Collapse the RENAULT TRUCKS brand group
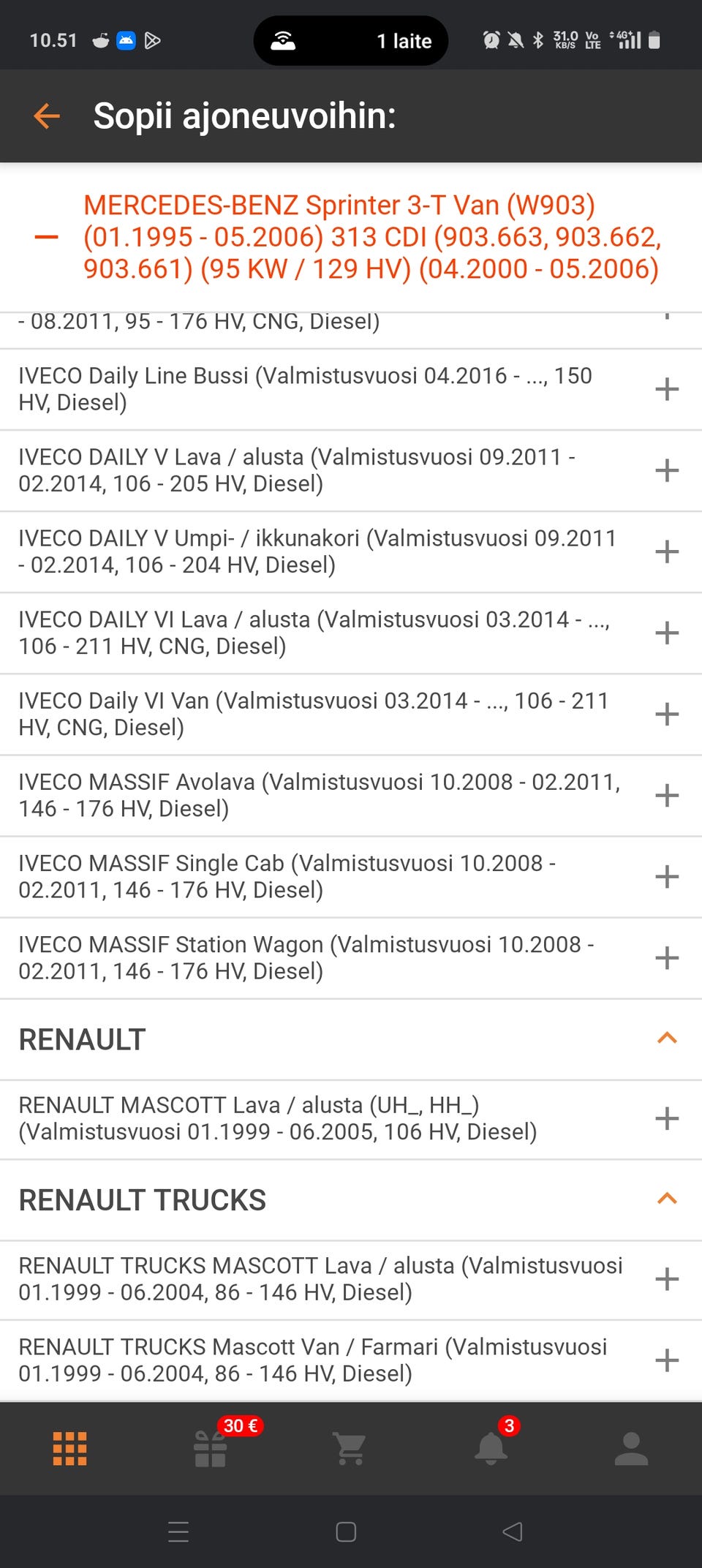Viewport: 702px width, 1568px height. pyautogui.click(x=667, y=1199)
